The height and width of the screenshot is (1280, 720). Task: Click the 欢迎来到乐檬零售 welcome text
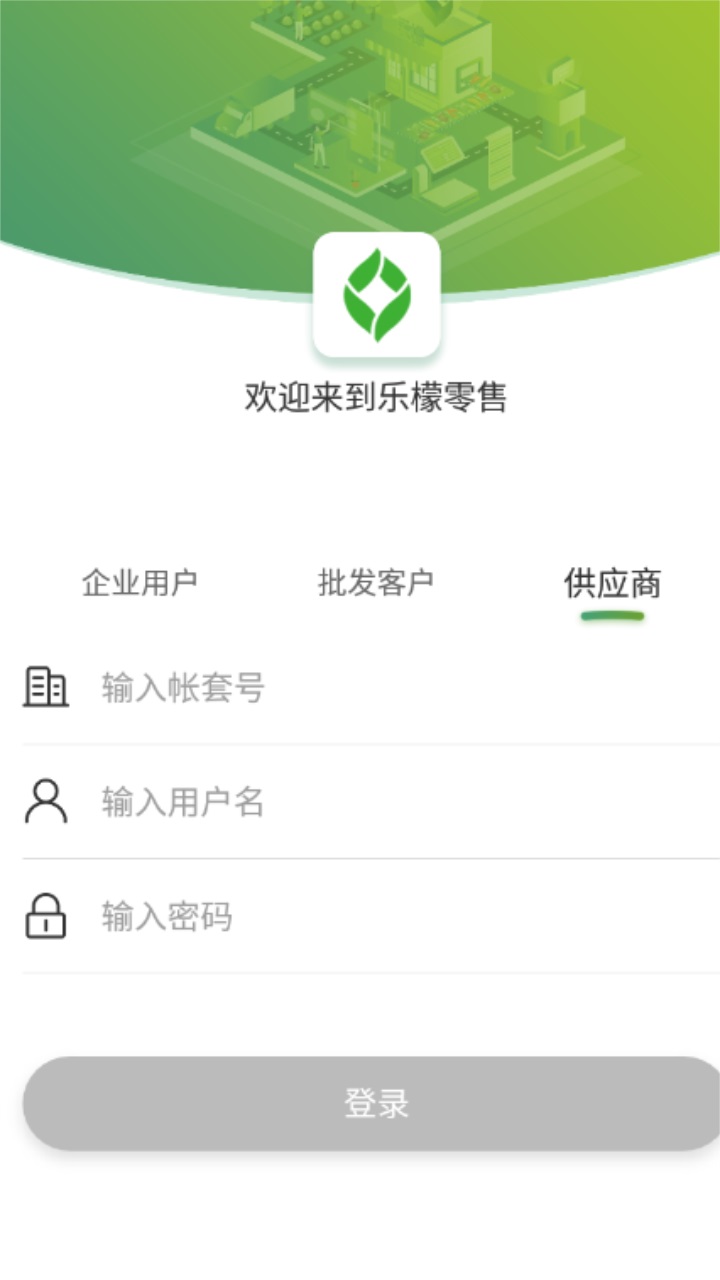click(375, 395)
